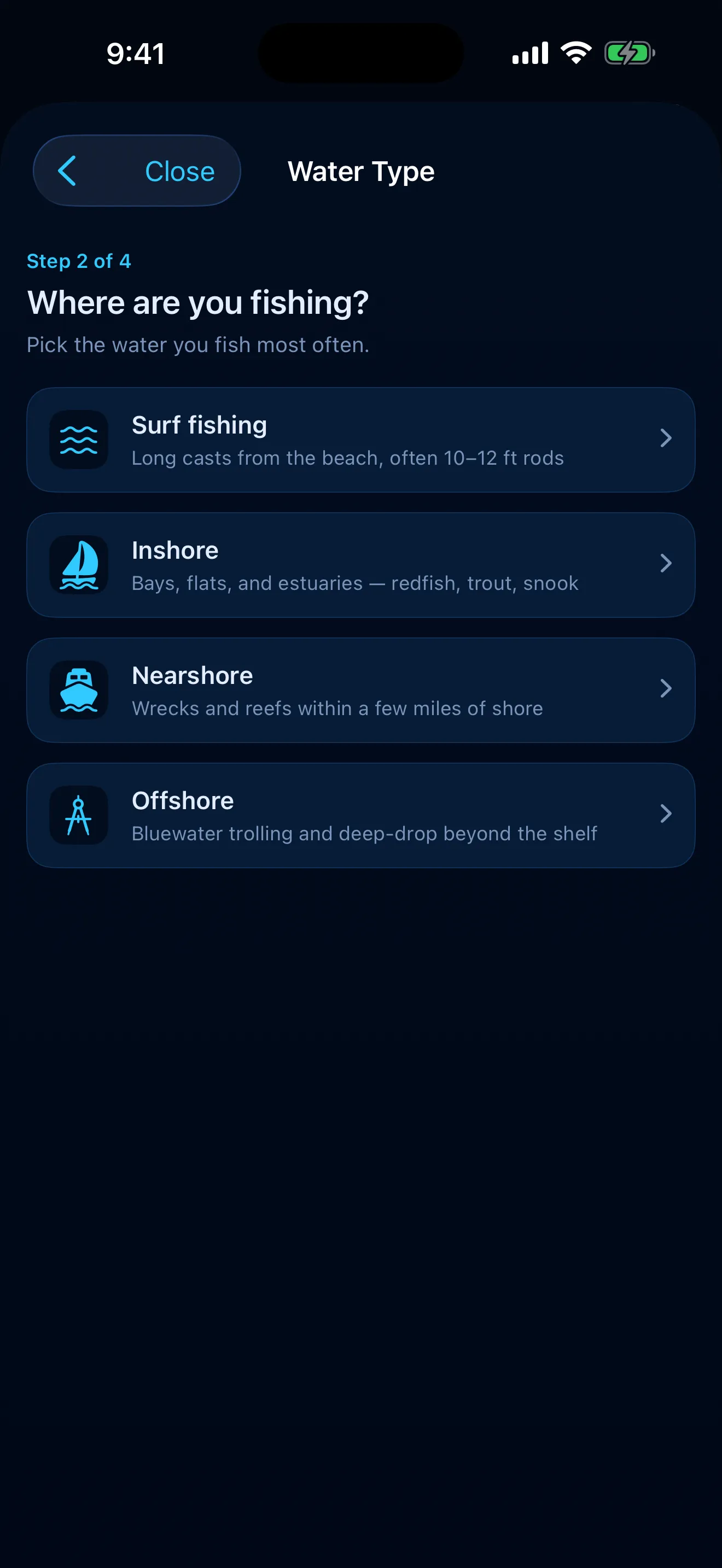The height and width of the screenshot is (1568, 722).
Task: Select the Surf fishing option
Action: pos(361,440)
